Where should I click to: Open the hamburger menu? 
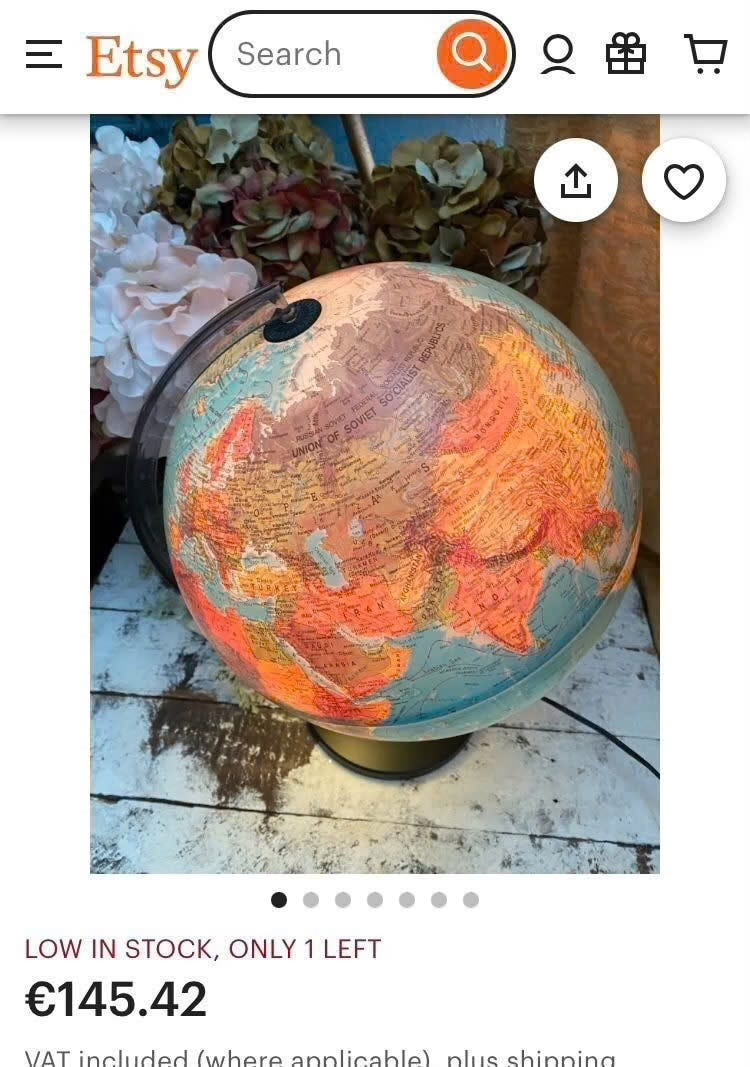point(44,54)
